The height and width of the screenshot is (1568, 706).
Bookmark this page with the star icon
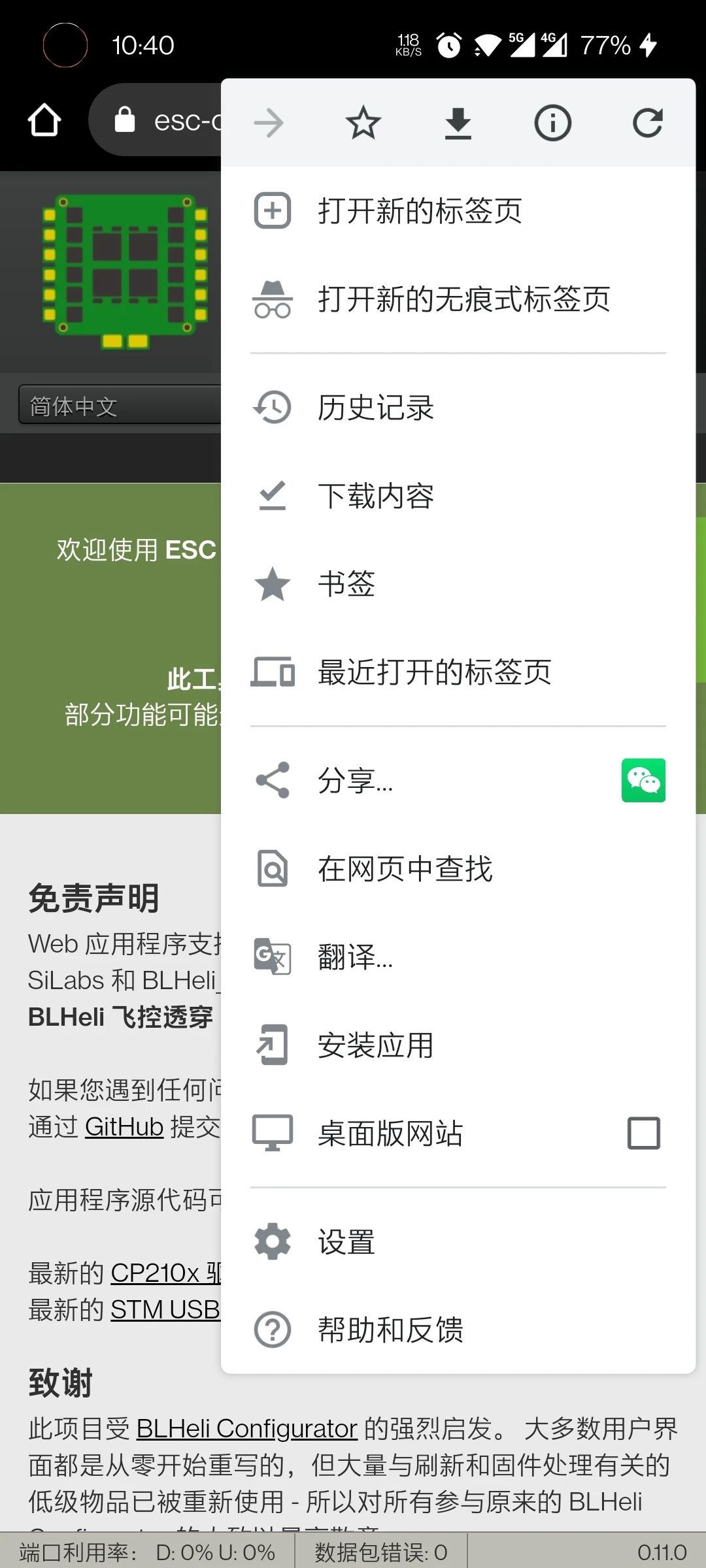point(363,123)
